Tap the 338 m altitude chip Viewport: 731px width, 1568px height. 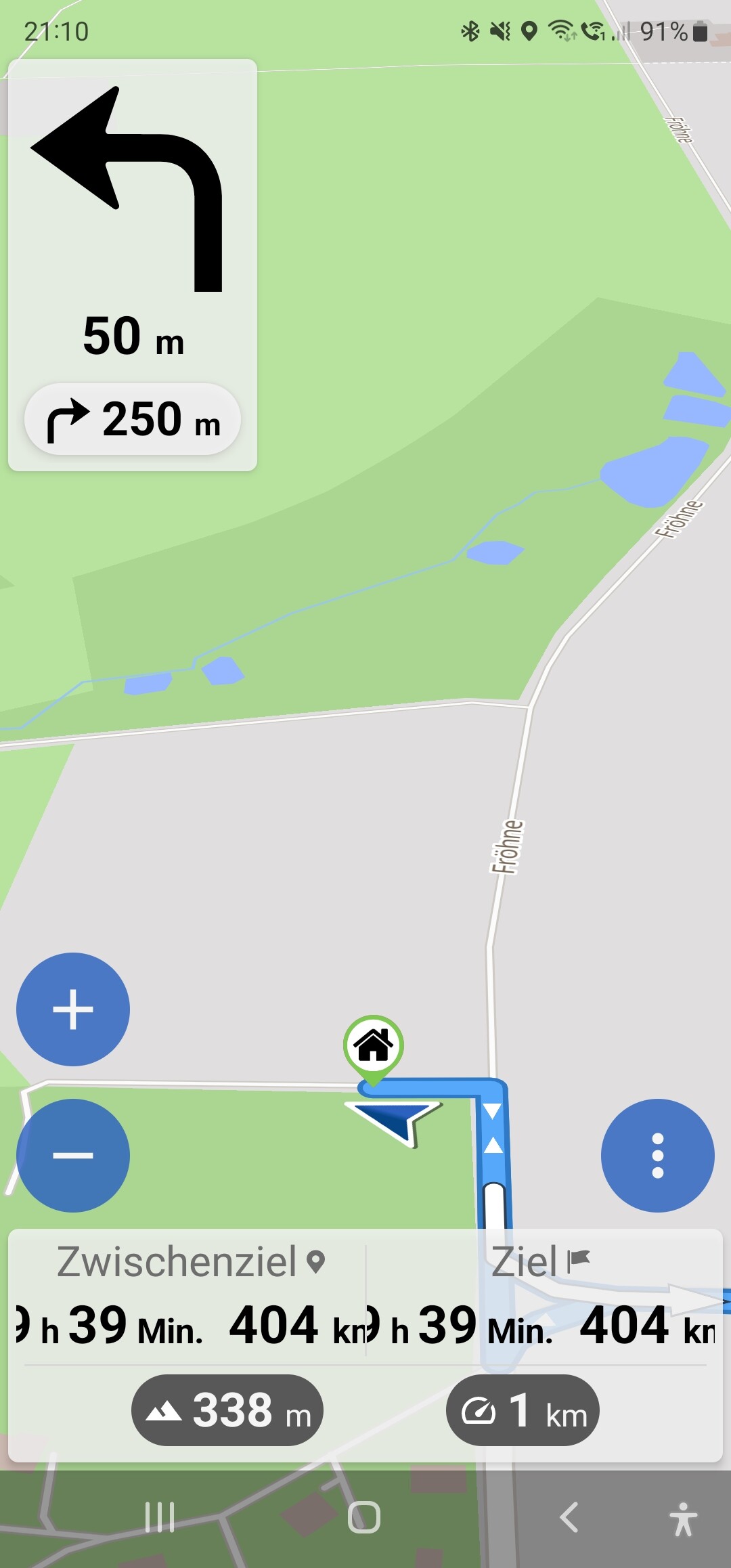coord(227,1410)
